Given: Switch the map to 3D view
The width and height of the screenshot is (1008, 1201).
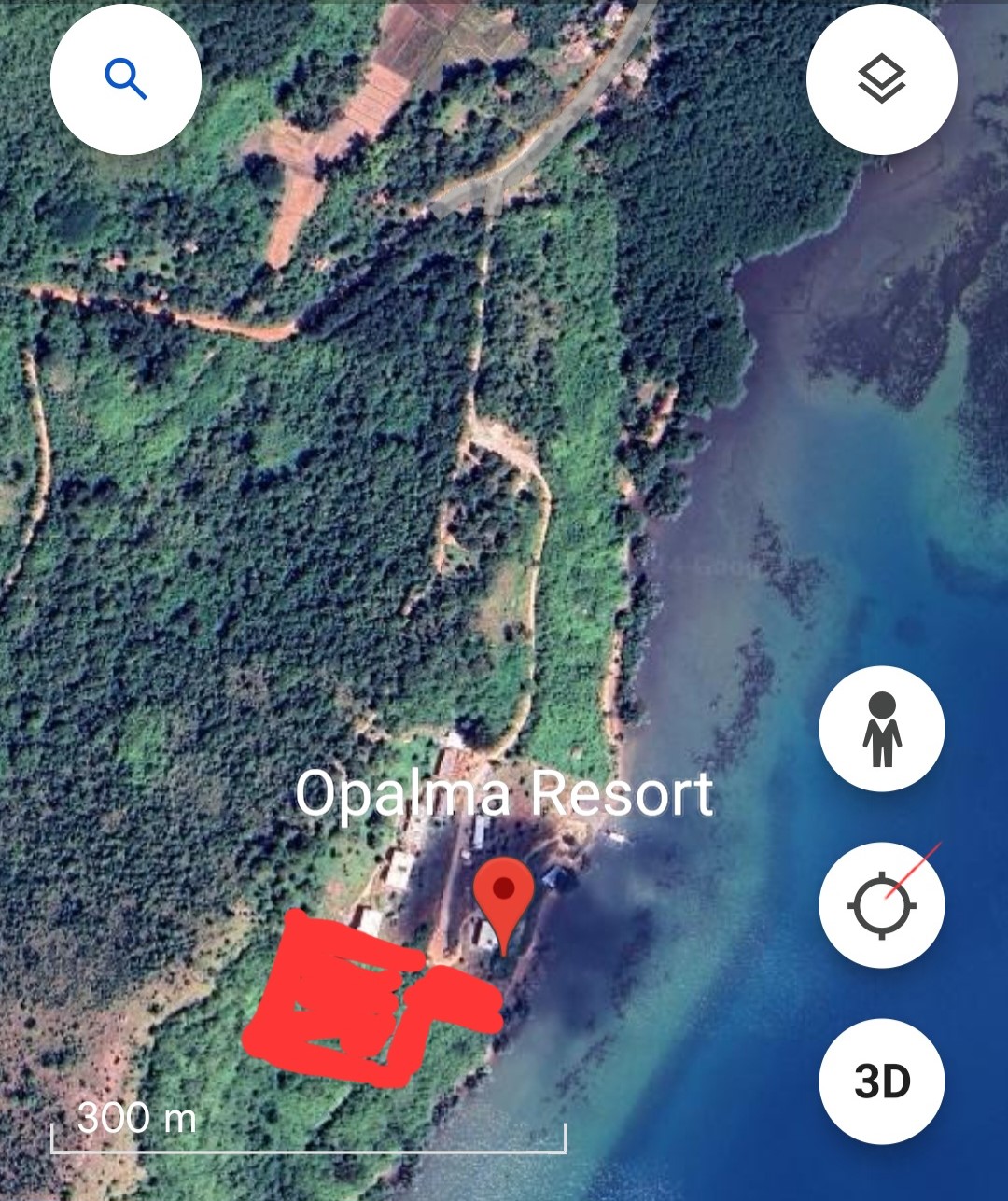Looking at the screenshot, I should pos(881,1082).
